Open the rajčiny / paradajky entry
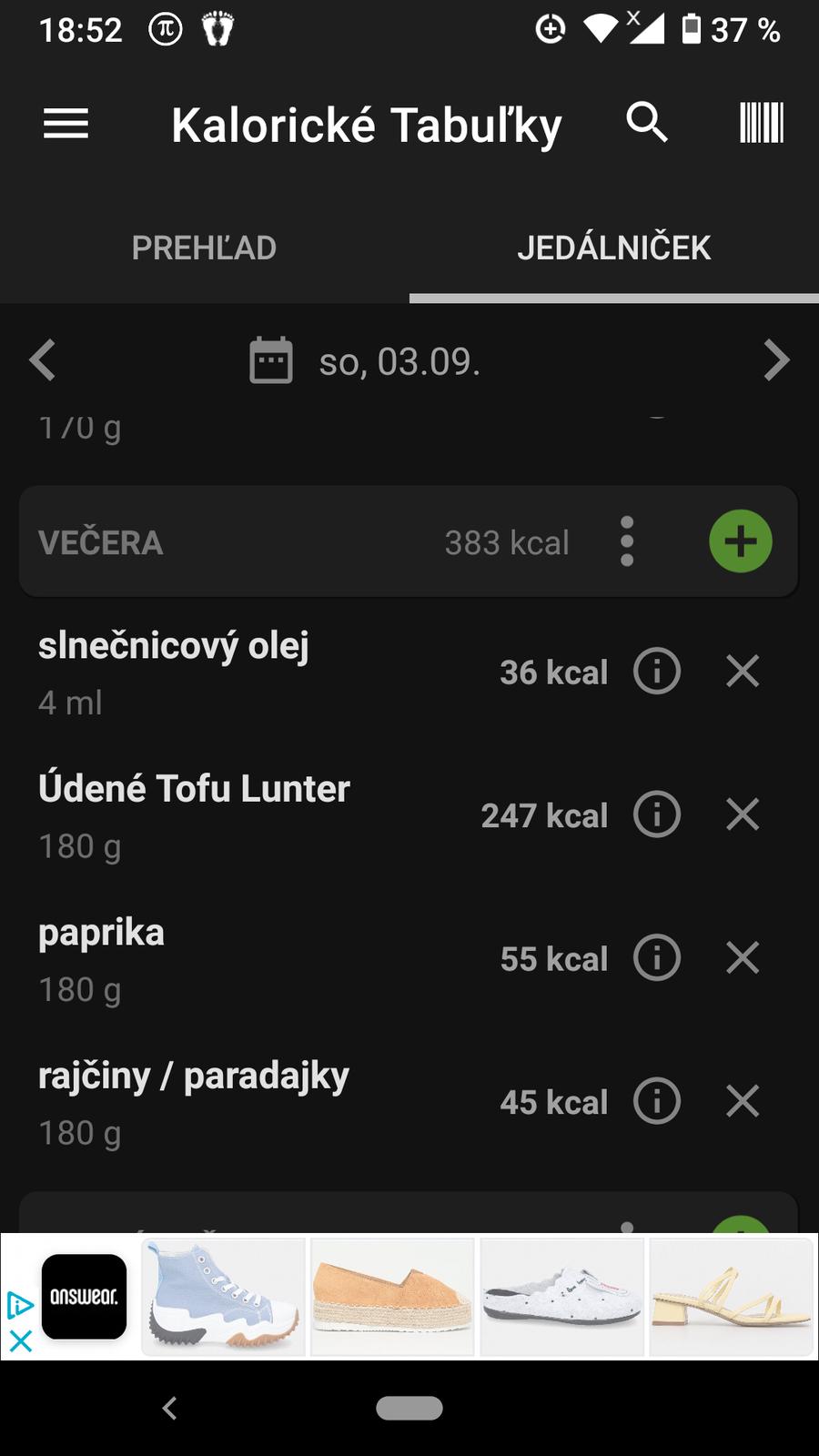 tap(194, 1101)
